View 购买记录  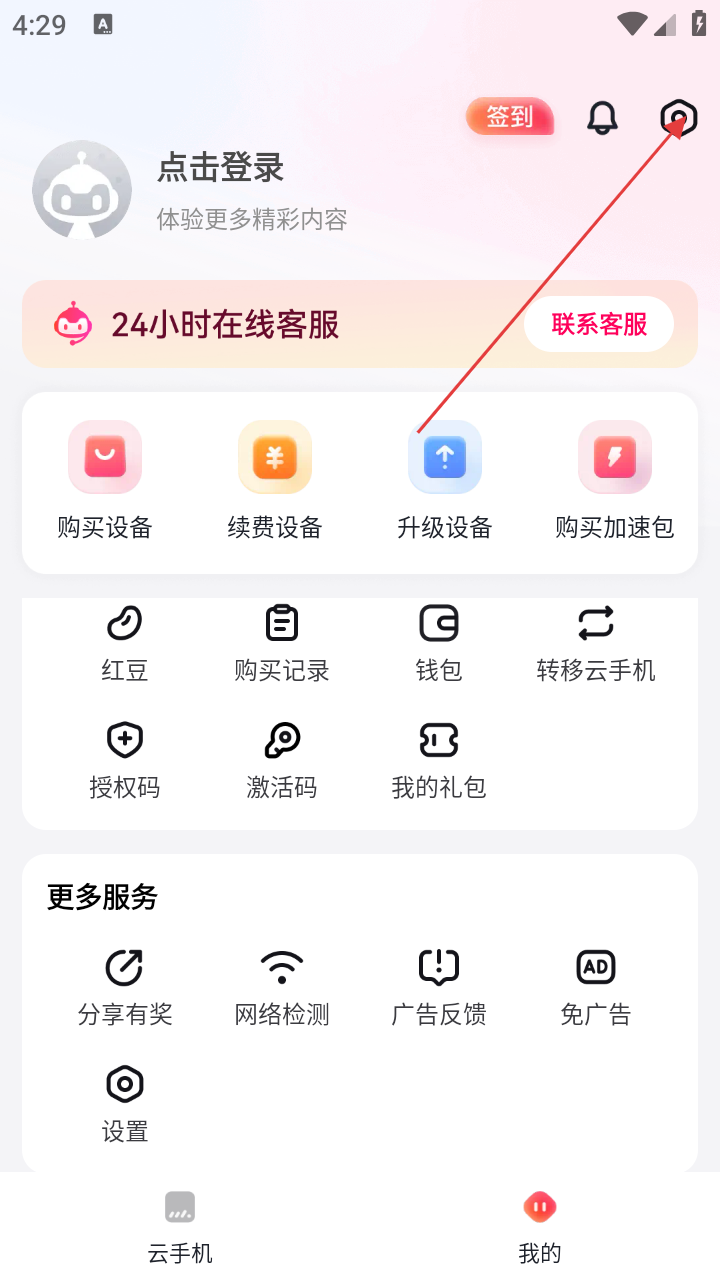[x=282, y=643]
